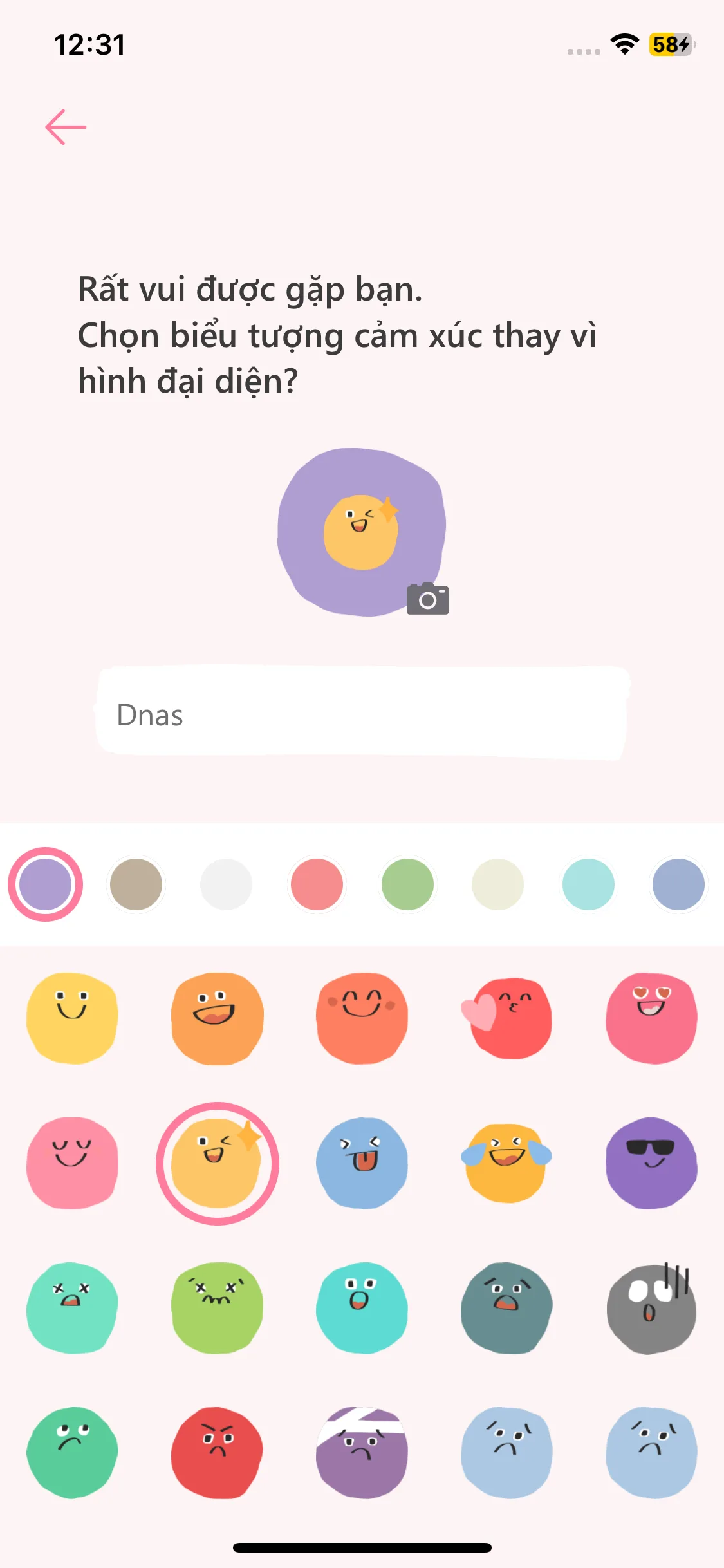Screen dimensions: 724x1568
Task: Choose the orange open-mouth laughing emoji
Action: click(217, 1018)
